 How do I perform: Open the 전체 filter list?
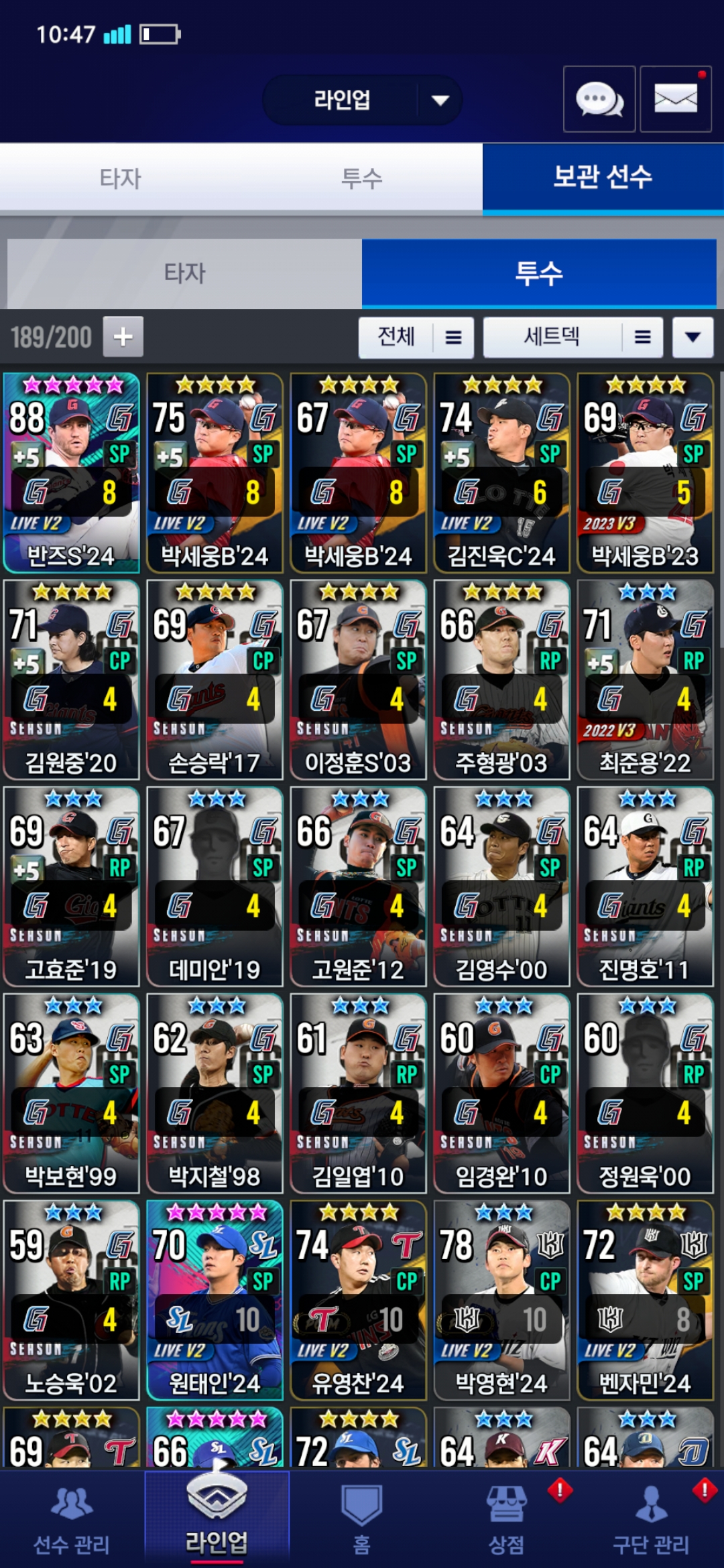click(x=416, y=337)
